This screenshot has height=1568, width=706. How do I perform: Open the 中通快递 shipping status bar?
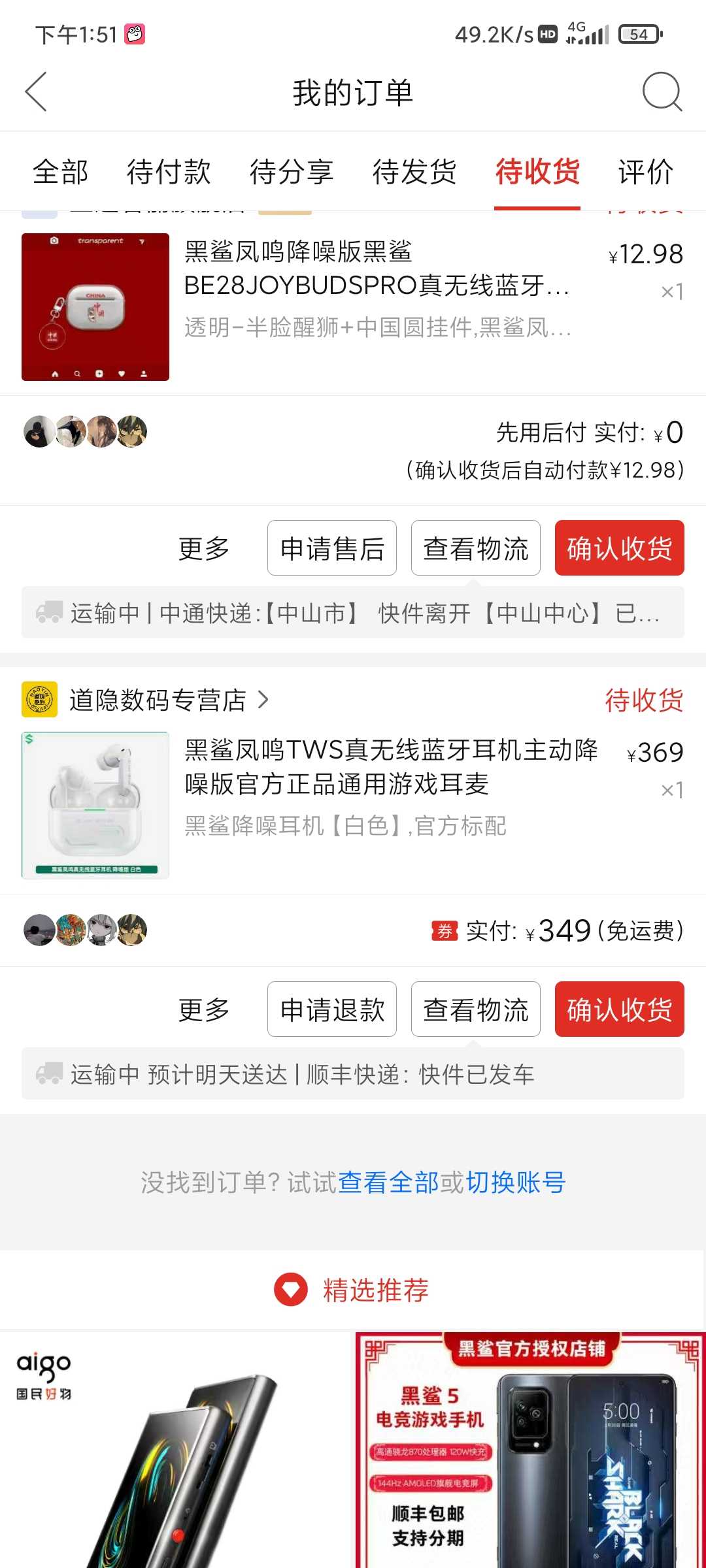pos(353,613)
